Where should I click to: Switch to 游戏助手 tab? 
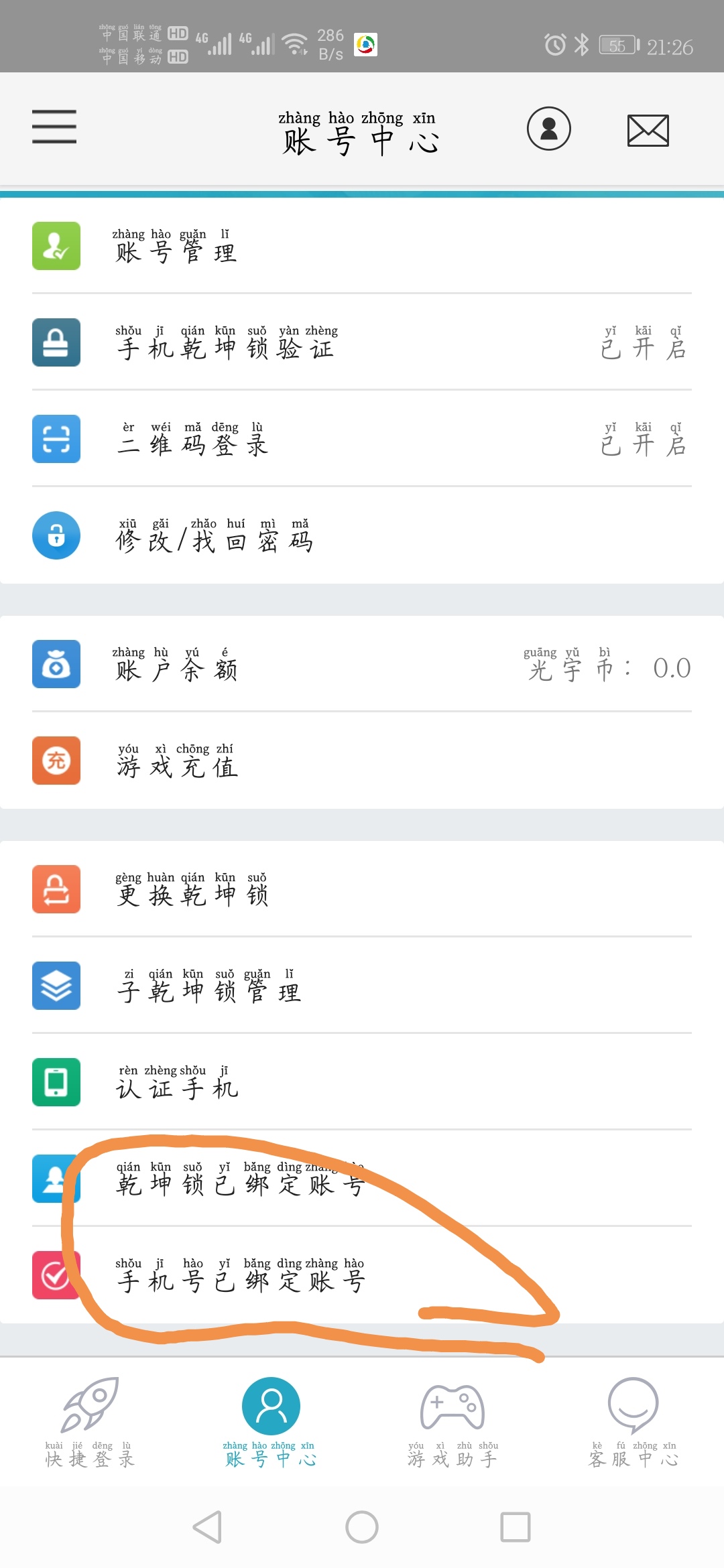point(452,1422)
